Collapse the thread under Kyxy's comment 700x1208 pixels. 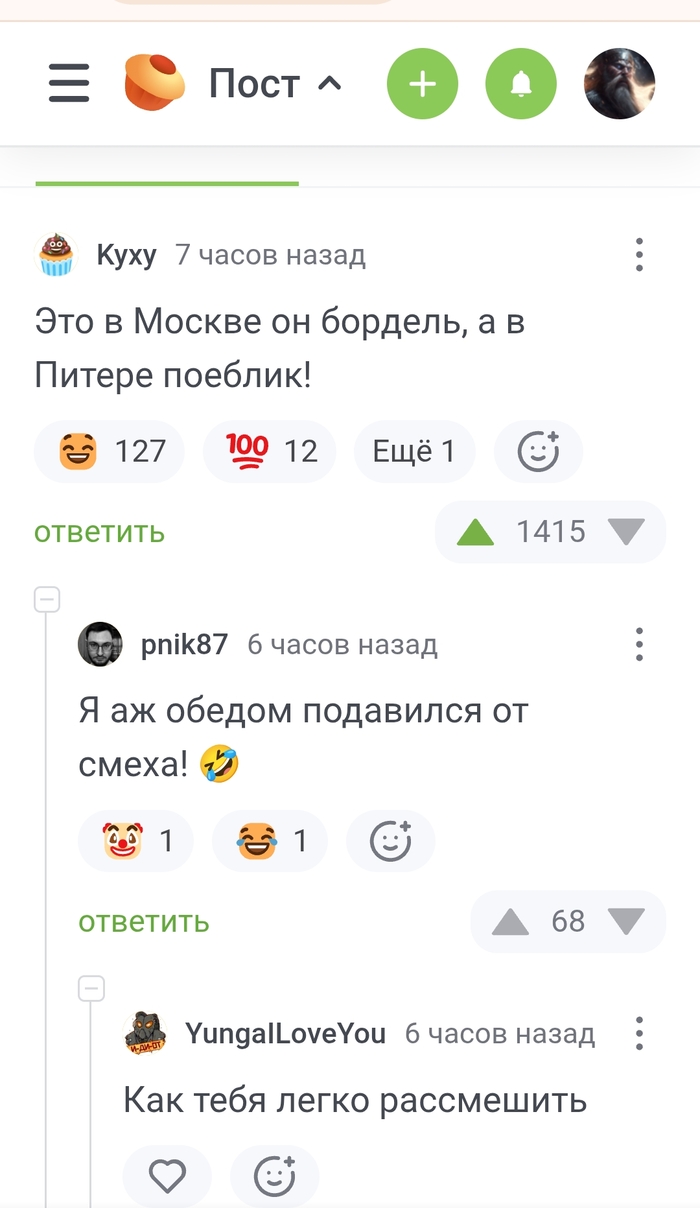47,600
